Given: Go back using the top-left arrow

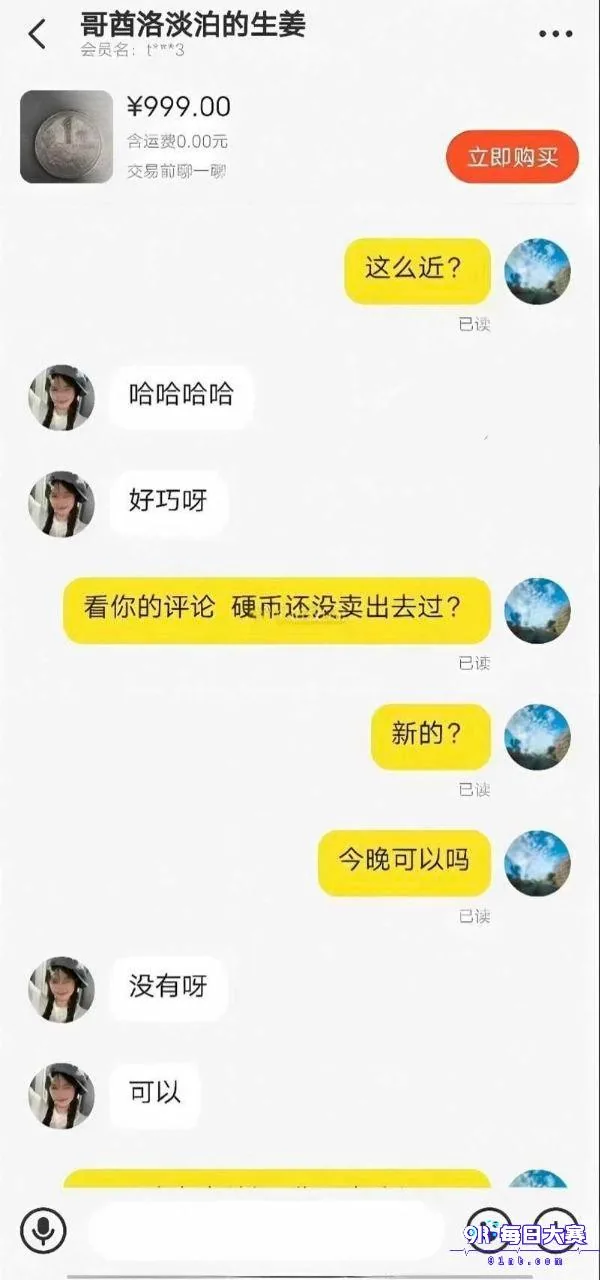Looking at the screenshot, I should point(37,34).
